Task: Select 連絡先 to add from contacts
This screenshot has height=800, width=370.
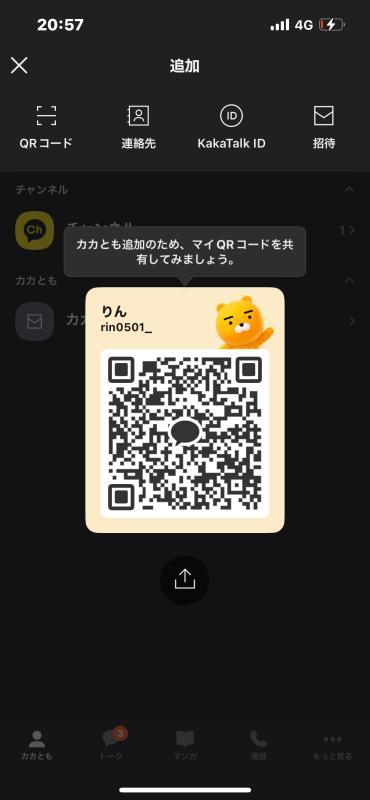Action: point(138,127)
